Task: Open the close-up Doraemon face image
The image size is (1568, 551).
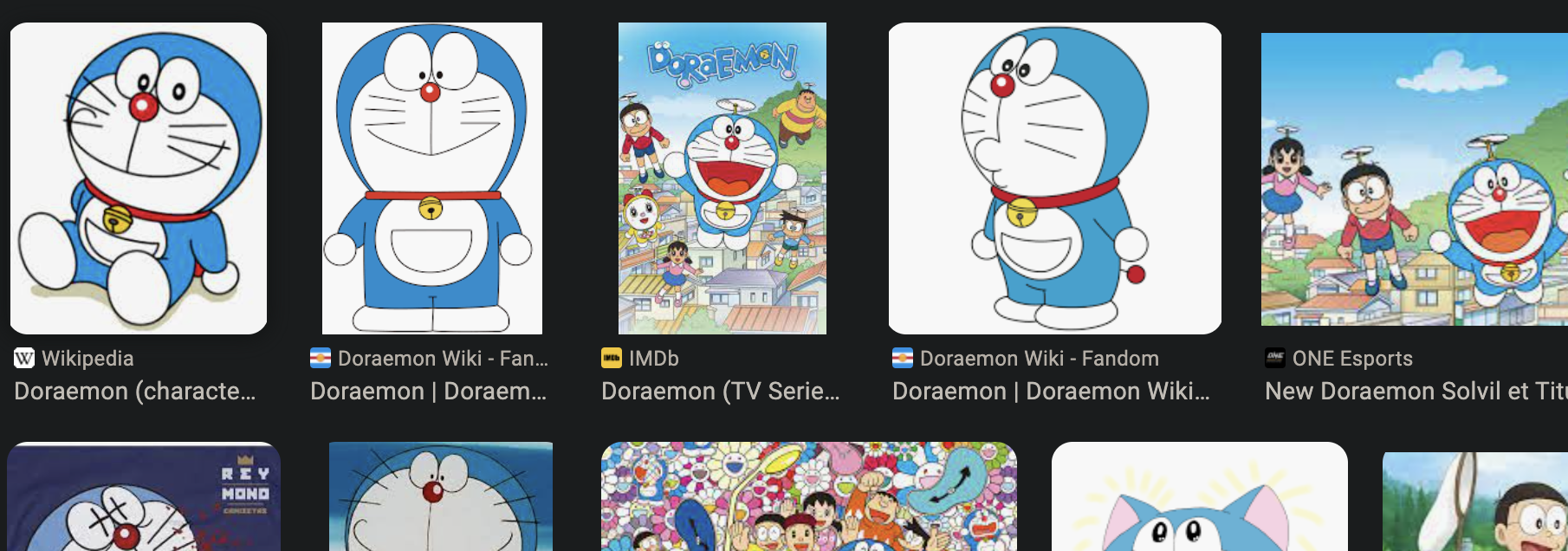Action: pyautogui.click(x=441, y=497)
